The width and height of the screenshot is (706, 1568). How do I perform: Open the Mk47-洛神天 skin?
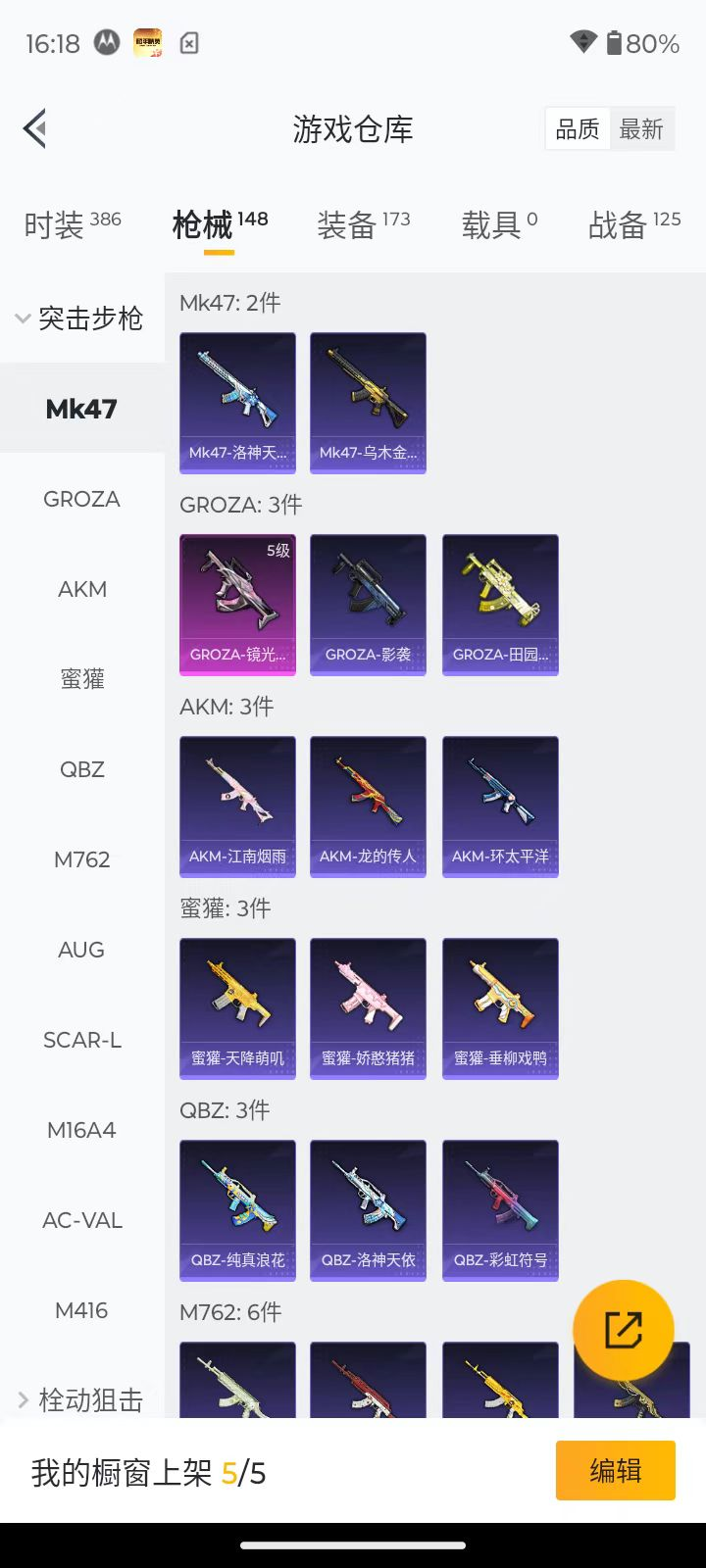(x=237, y=403)
